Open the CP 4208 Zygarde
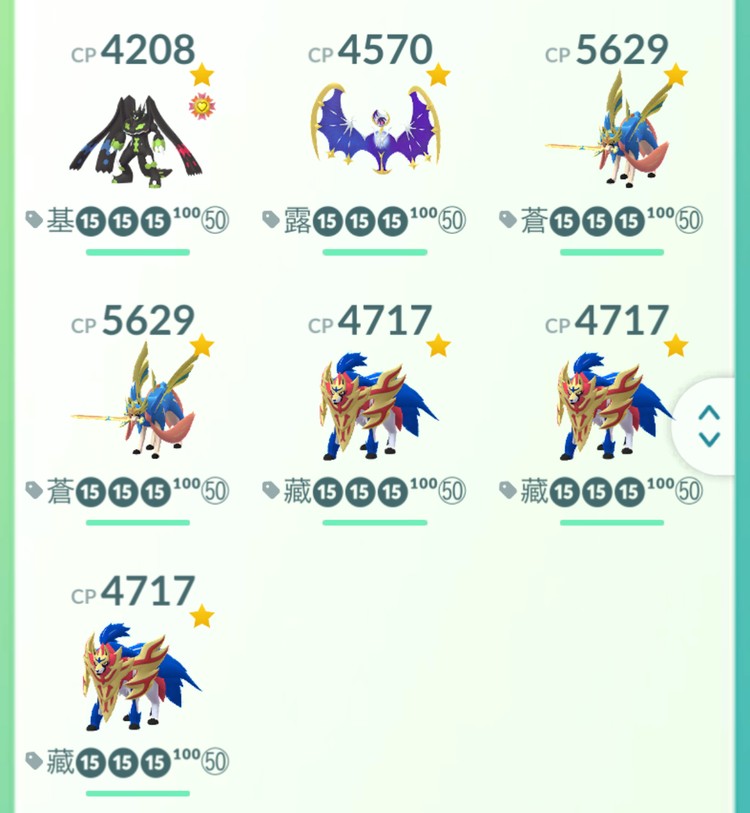This screenshot has width=750, height=813. click(x=137, y=140)
